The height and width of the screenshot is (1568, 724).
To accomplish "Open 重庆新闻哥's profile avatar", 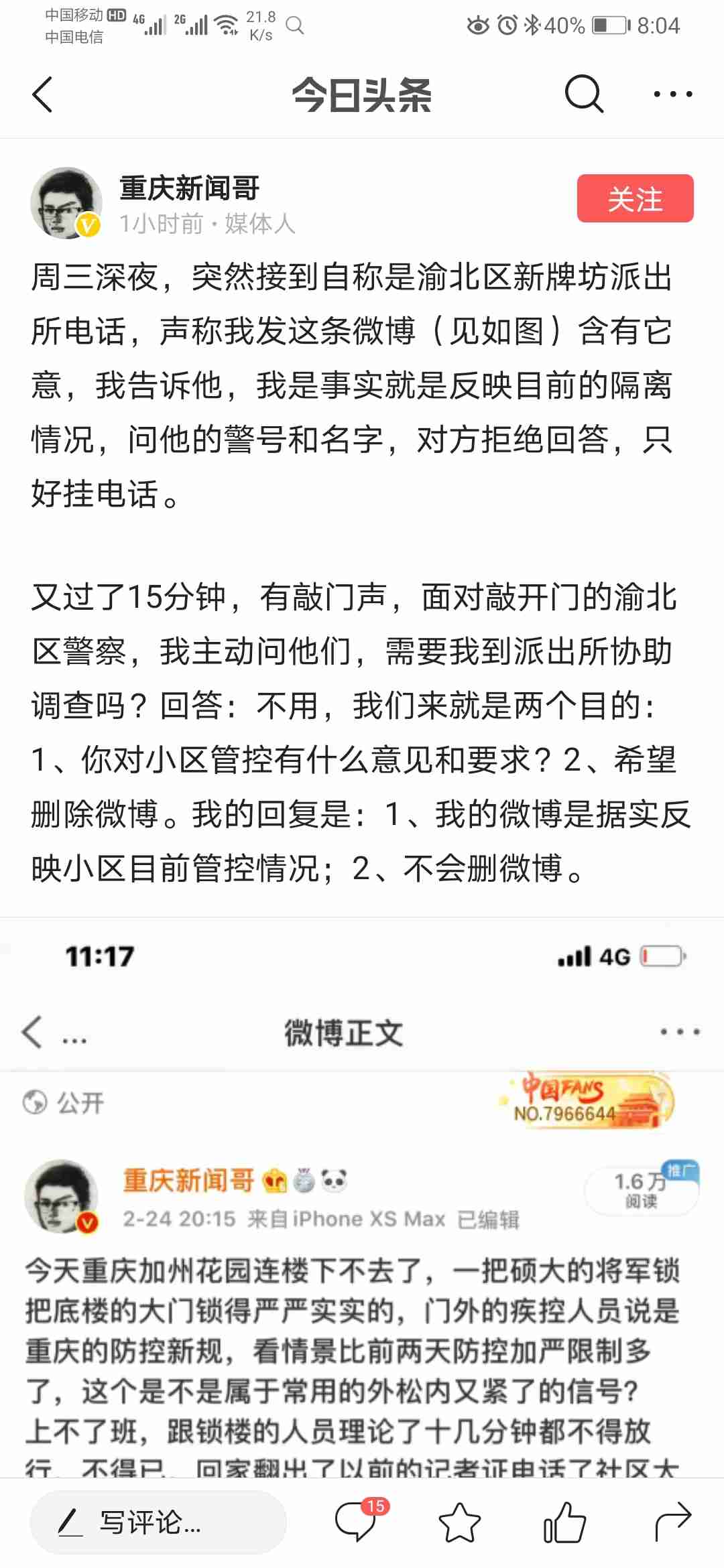I will [66, 203].
